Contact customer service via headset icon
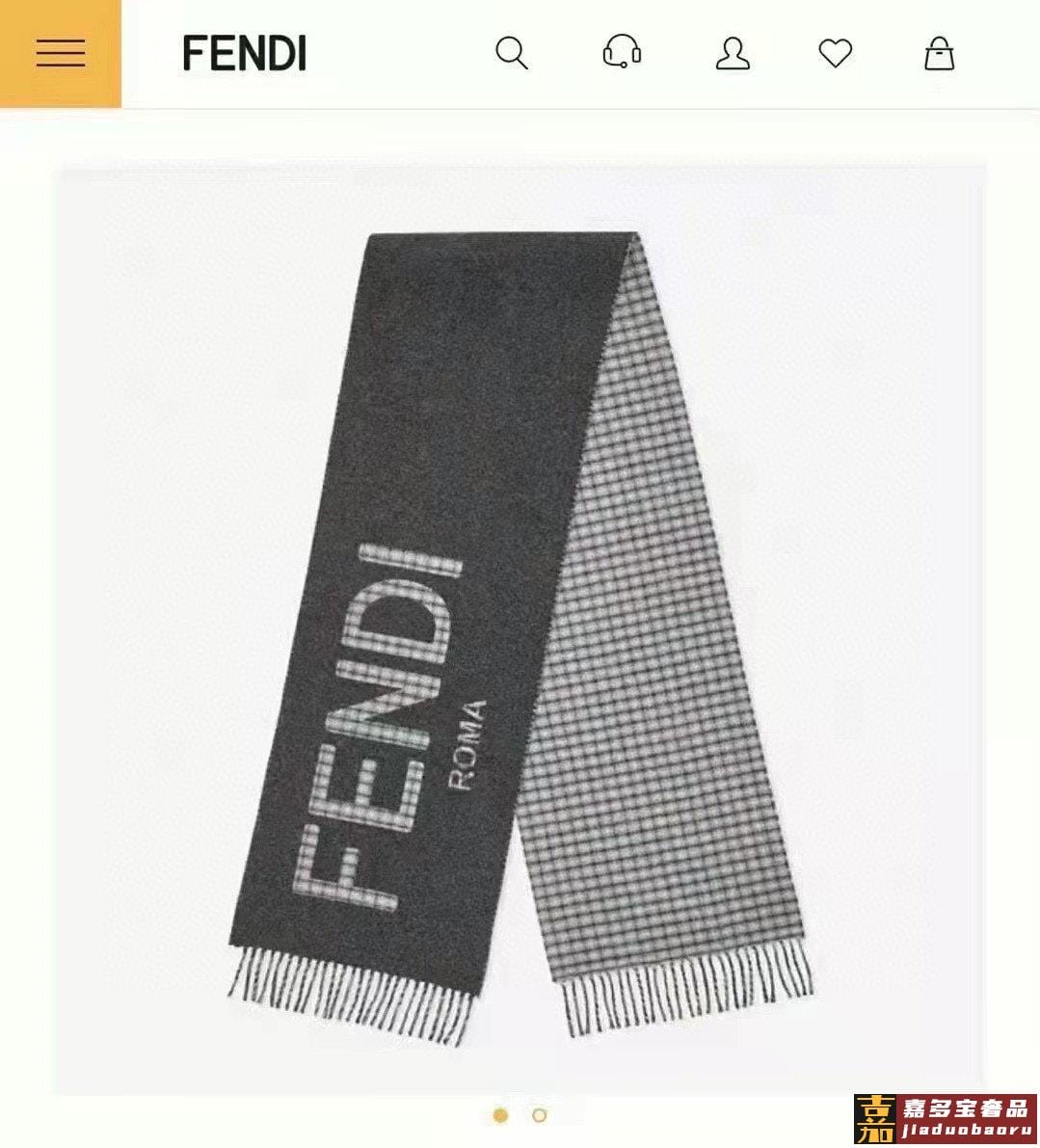Image resolution: width=1040 pixels, height=1148 pixels. 622,53
